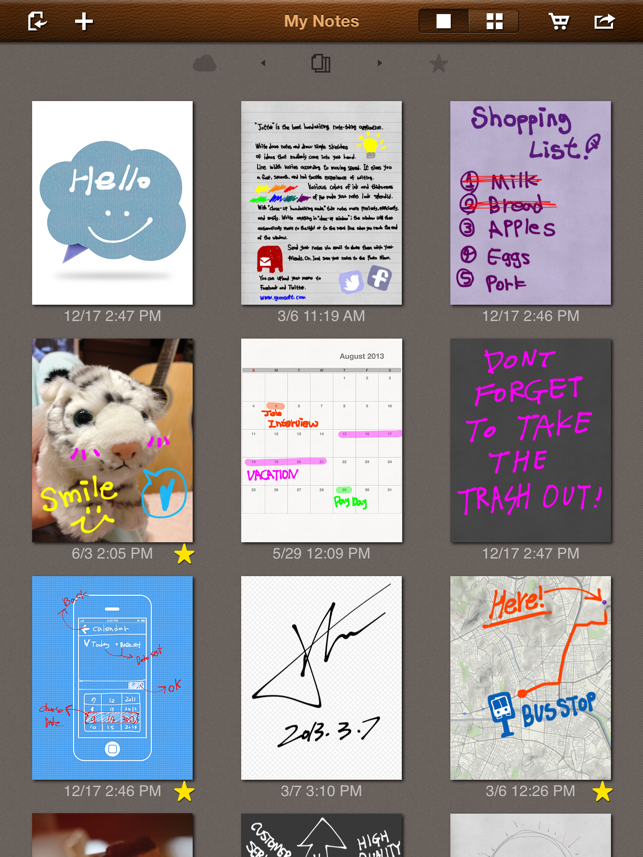Create a new note with plus

[x=84, y=21]
